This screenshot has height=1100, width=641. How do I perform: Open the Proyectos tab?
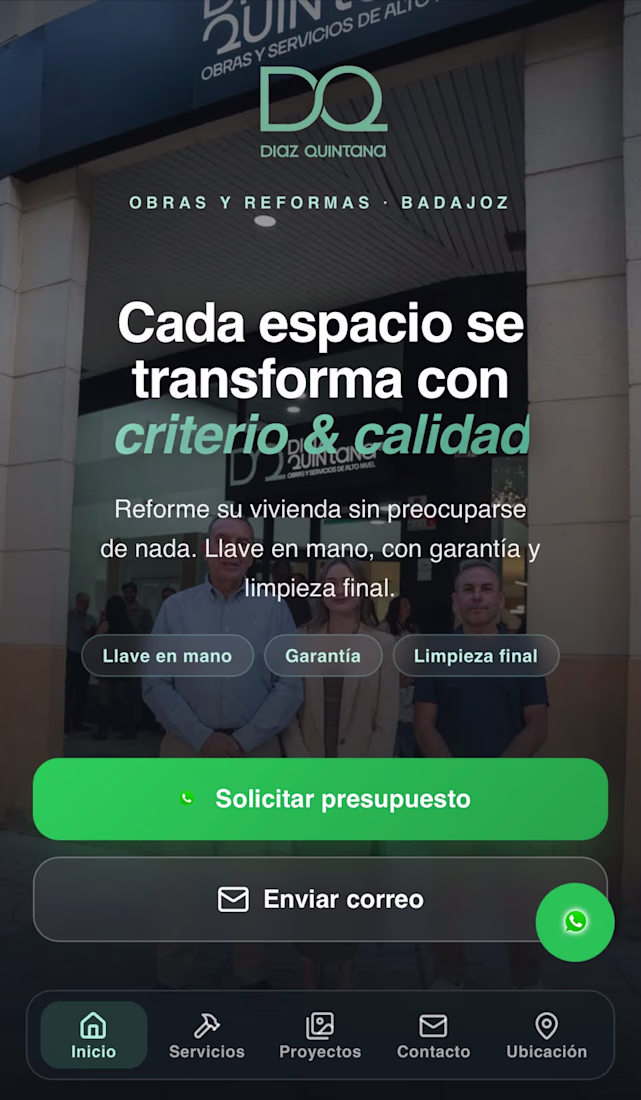pyautogui.click(x=320, y=1035)
